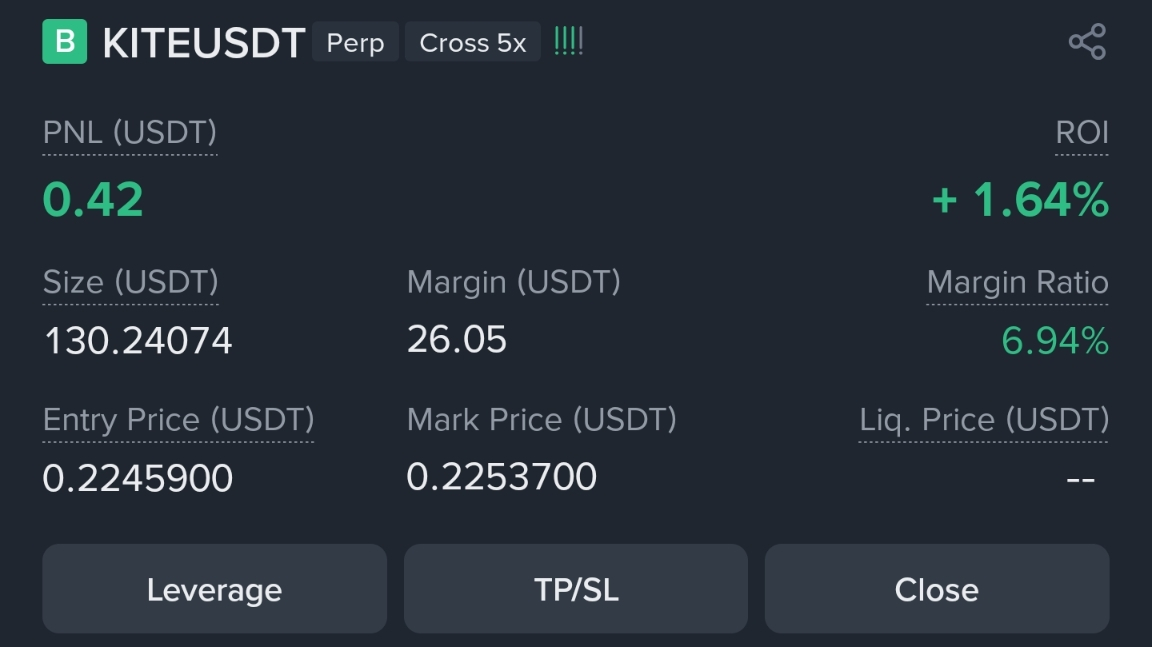Close the KITEUSDT position
Screen dimensions: 1152x647
937,589
